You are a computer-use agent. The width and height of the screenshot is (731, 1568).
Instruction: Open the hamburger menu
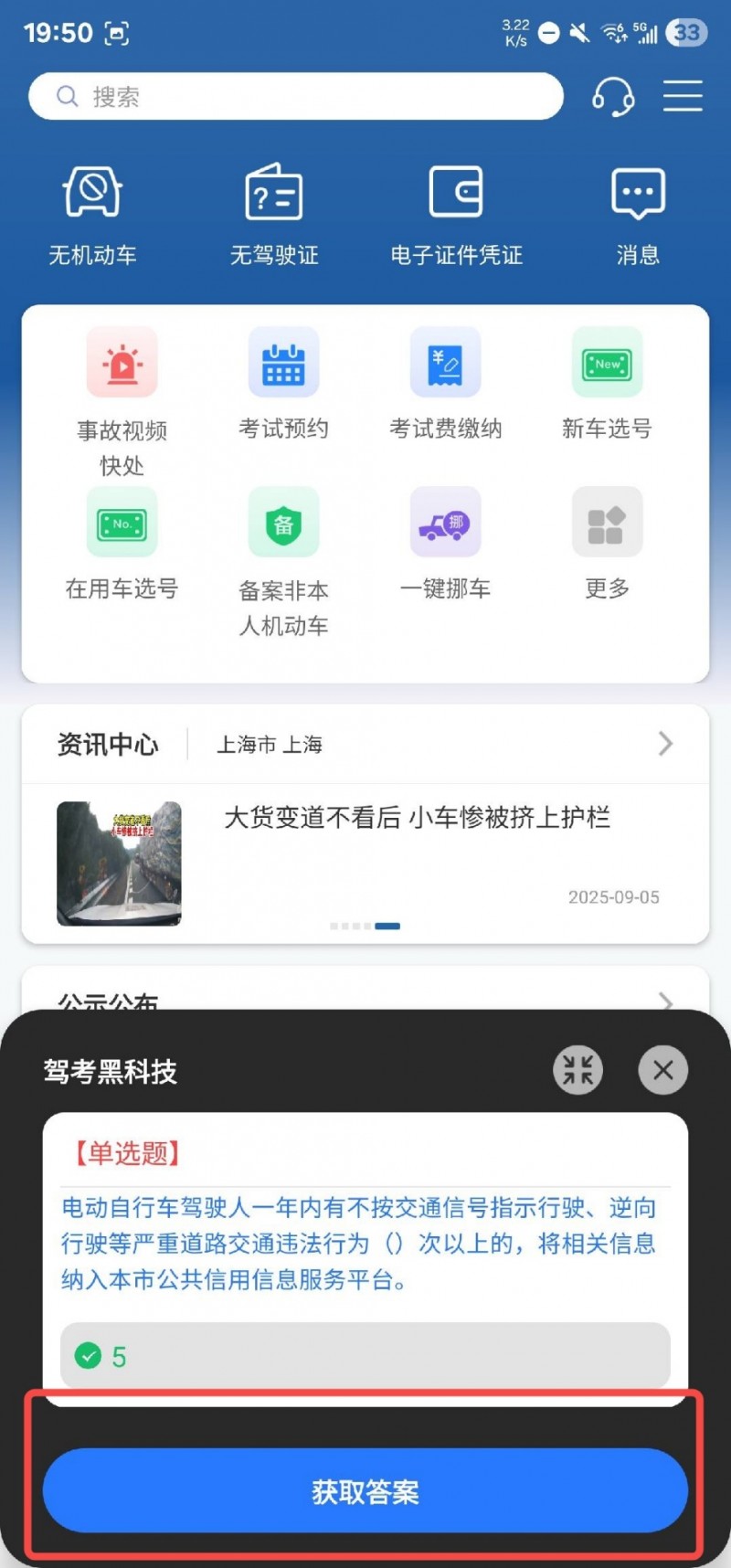click(683, 96)
